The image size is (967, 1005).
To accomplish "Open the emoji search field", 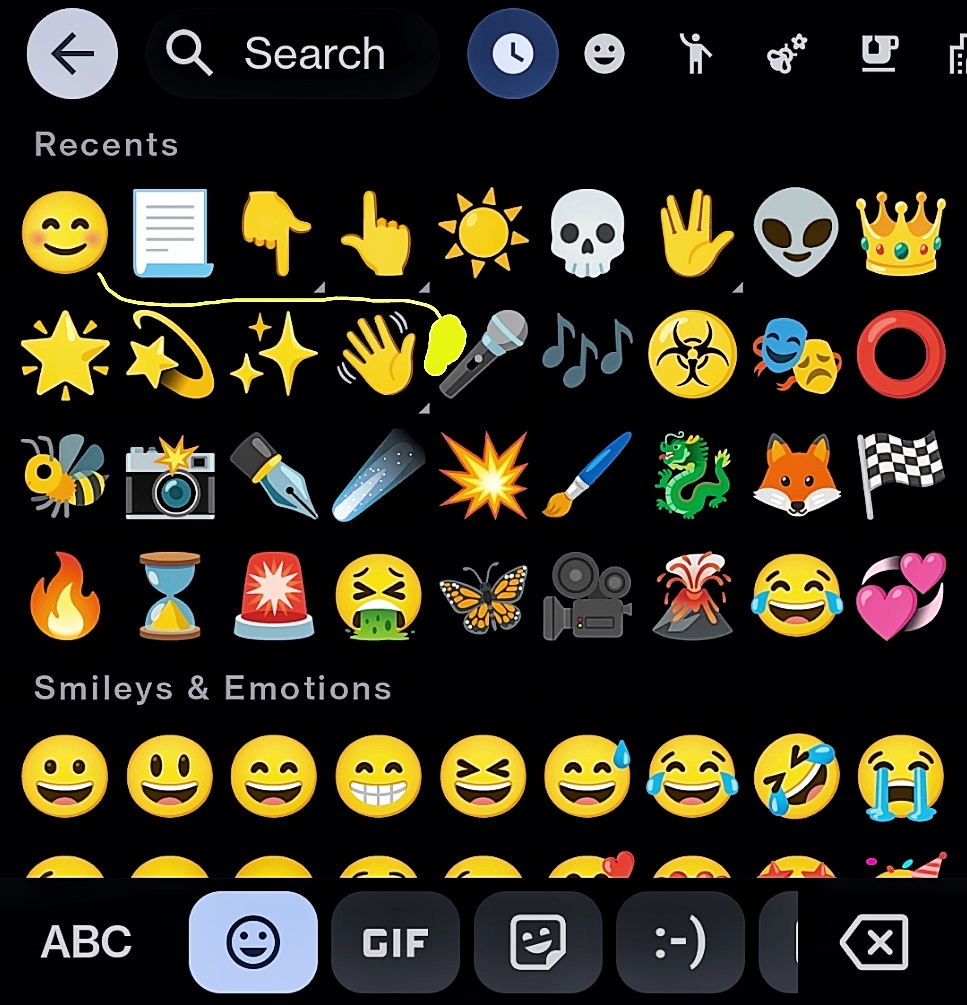I will (x=292, y=54).
